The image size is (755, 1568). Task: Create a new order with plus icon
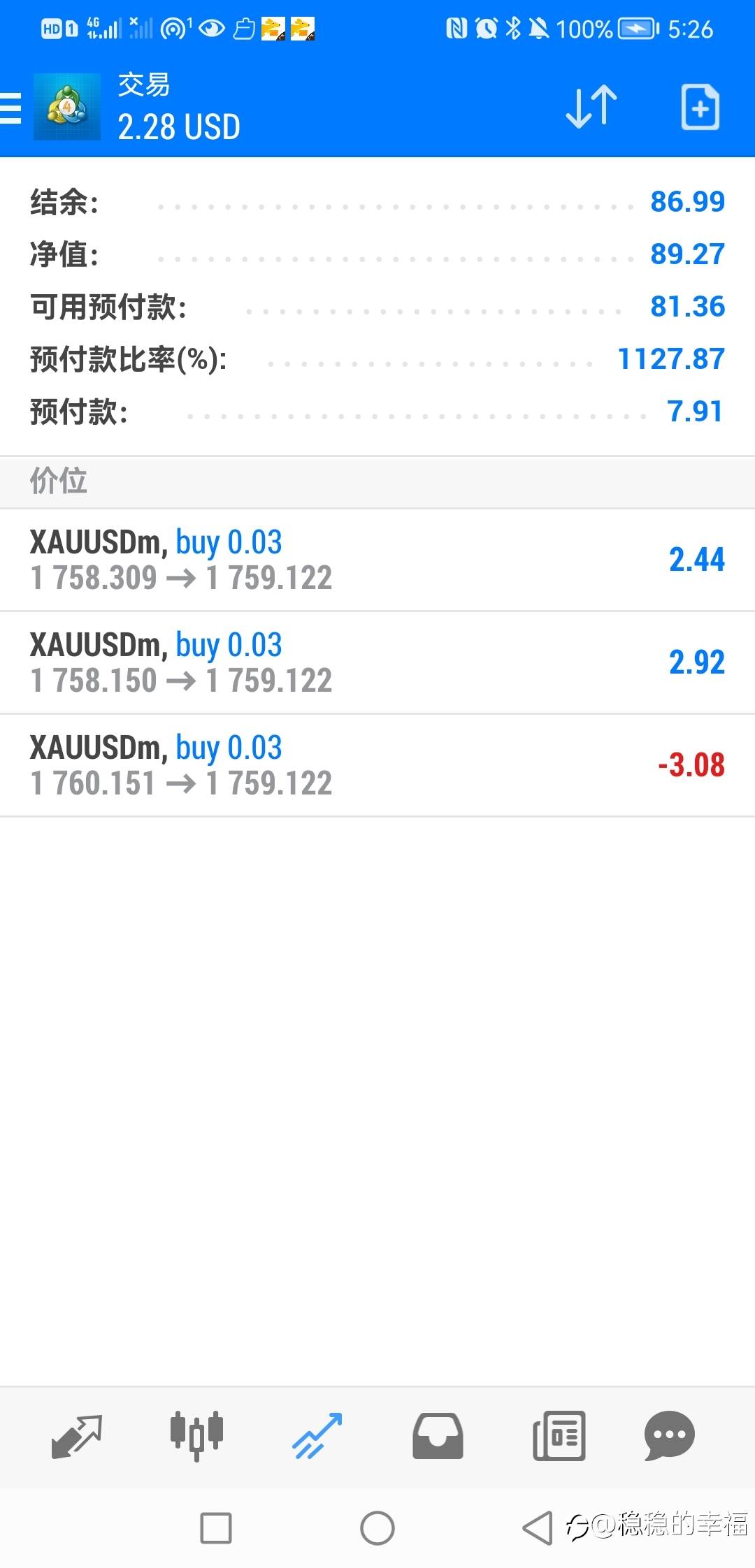coord(700,107)
